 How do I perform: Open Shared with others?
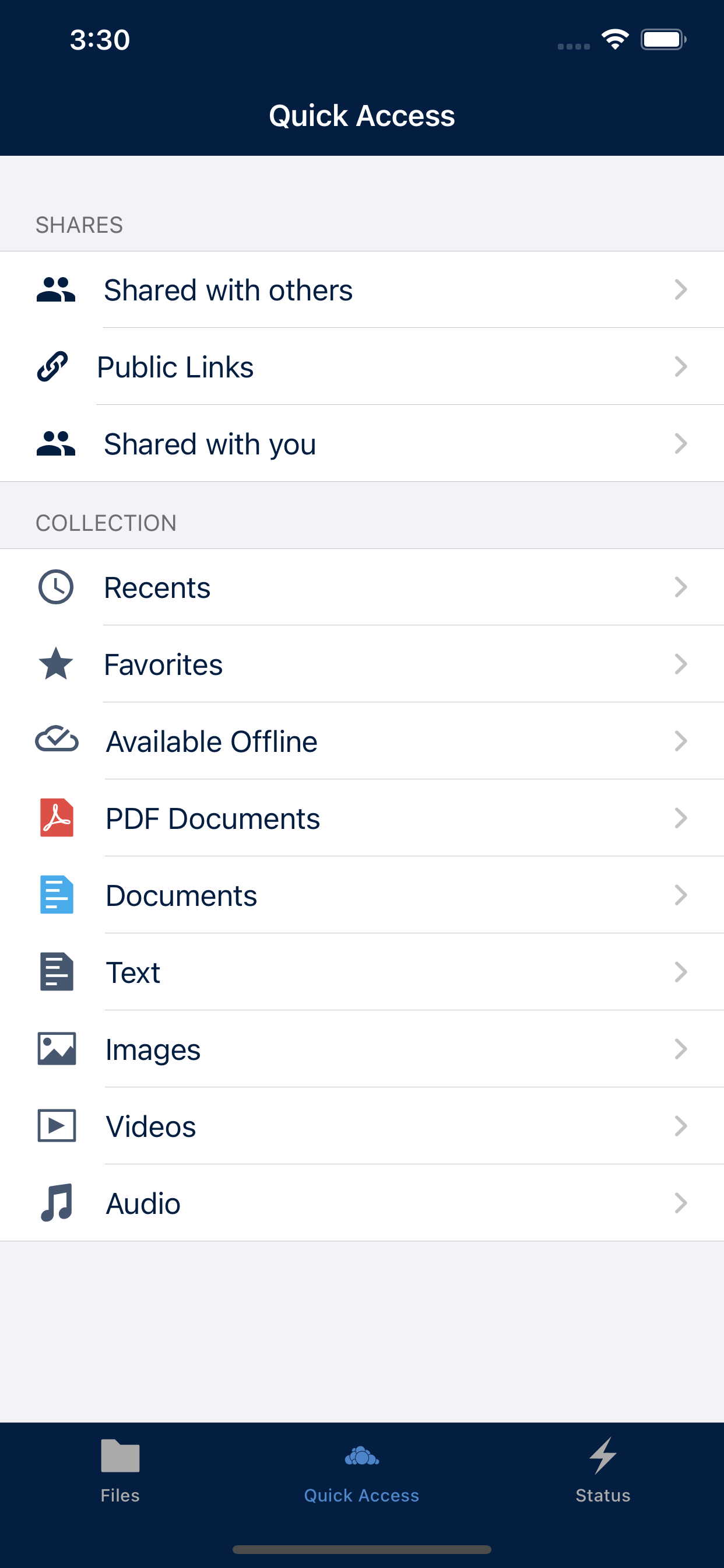(361, 290)
